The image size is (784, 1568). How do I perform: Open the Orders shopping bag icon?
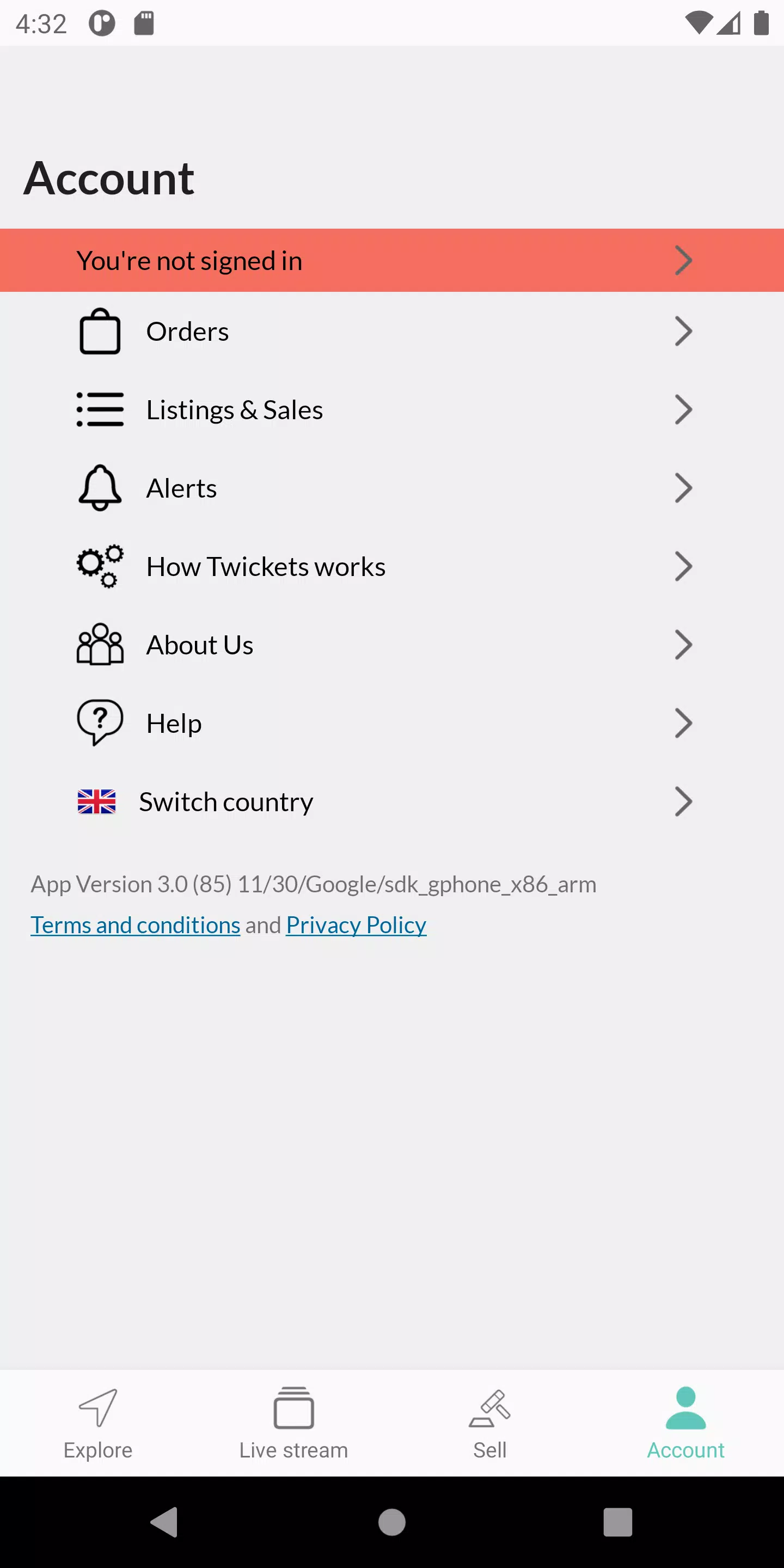[99, 331]
